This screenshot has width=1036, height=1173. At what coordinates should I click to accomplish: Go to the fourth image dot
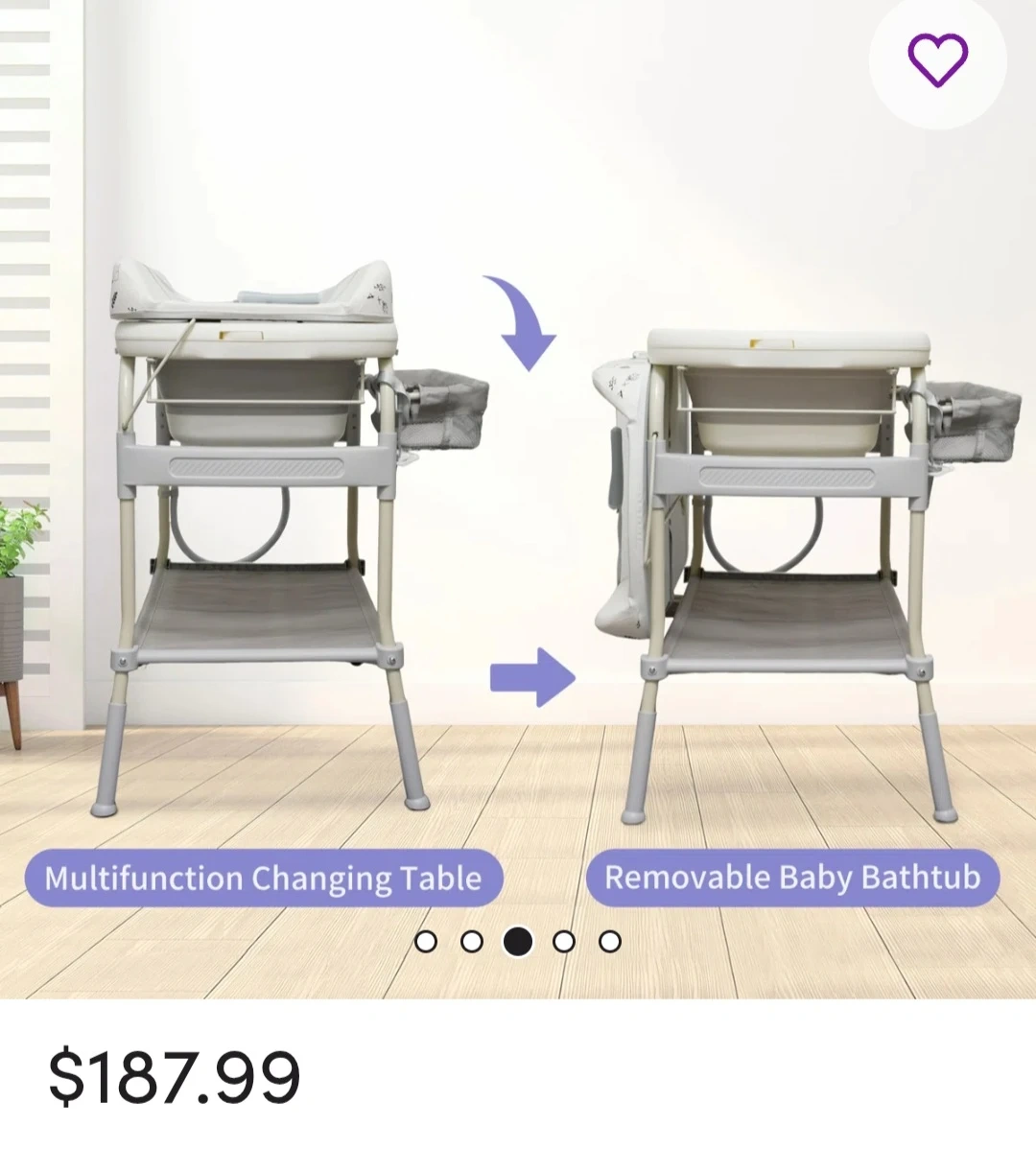tap(564, 942)
